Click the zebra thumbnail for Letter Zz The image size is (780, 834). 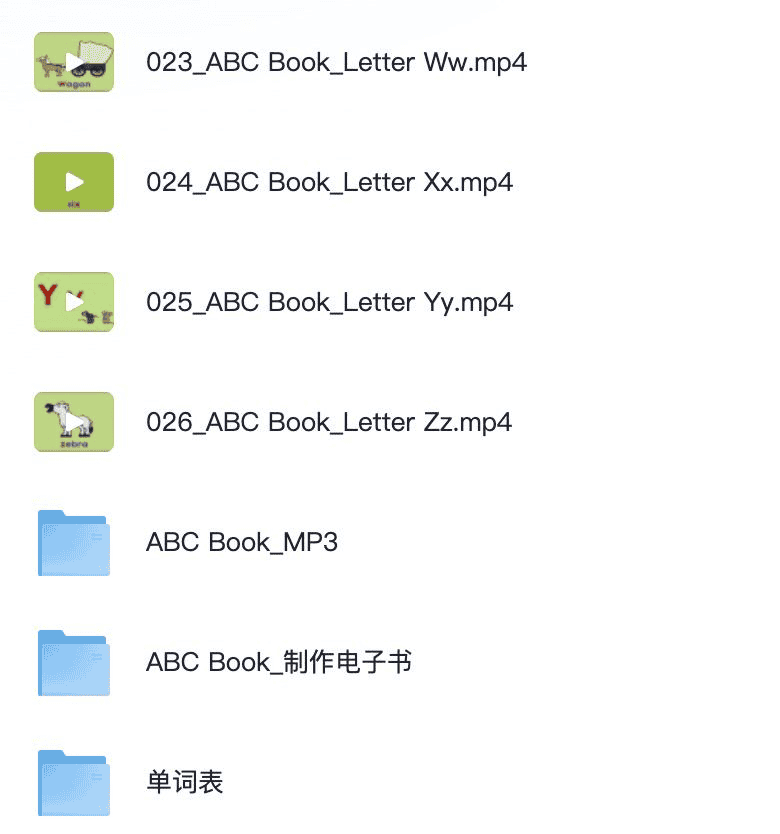coord(73,421)
